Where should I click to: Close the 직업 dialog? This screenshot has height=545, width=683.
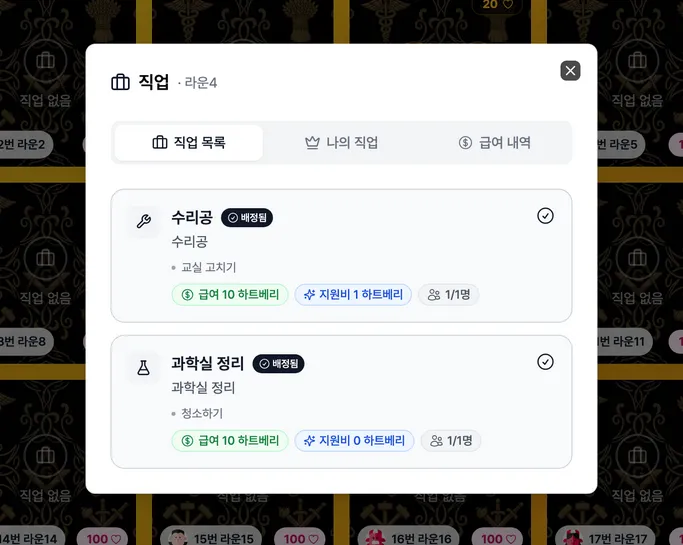coord(570,70)
